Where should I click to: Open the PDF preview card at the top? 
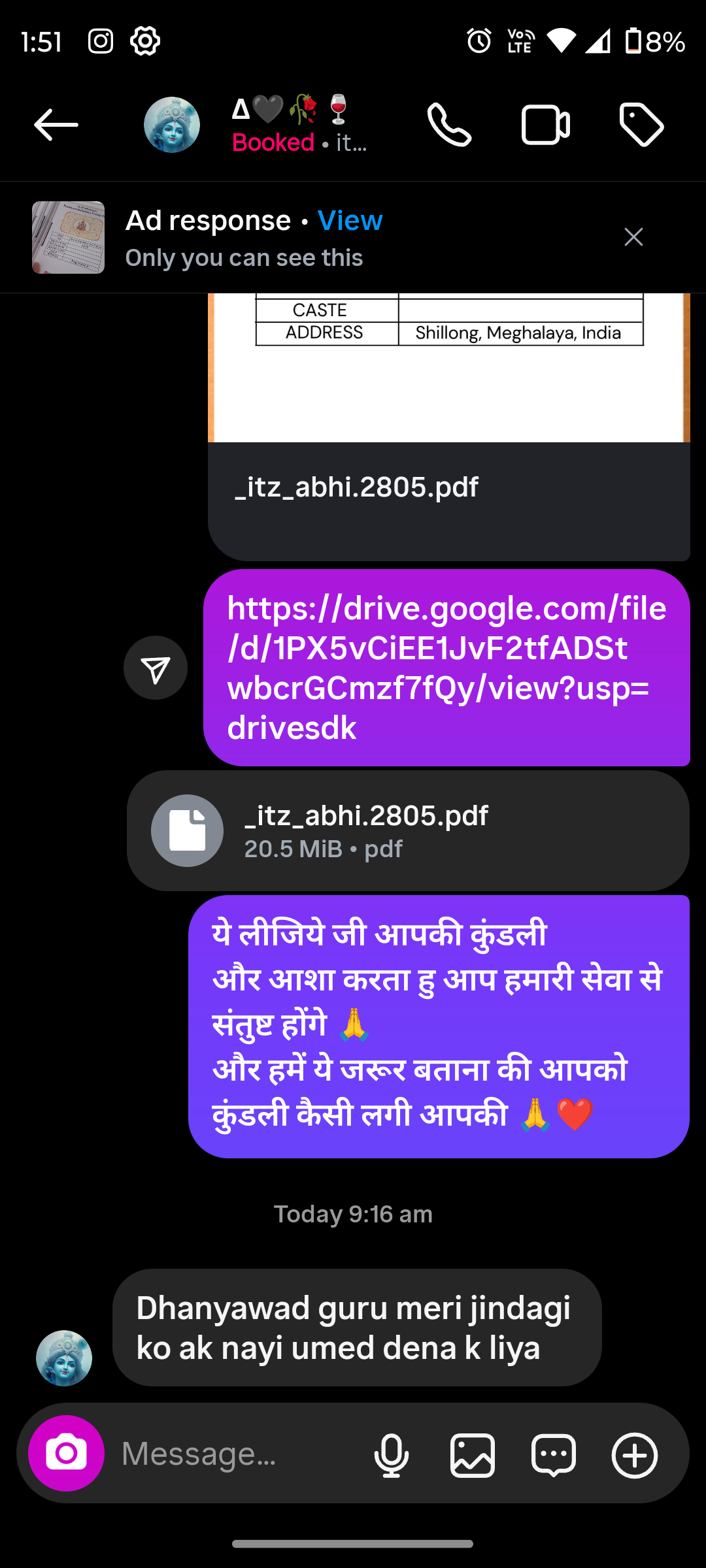click(448, 425)
